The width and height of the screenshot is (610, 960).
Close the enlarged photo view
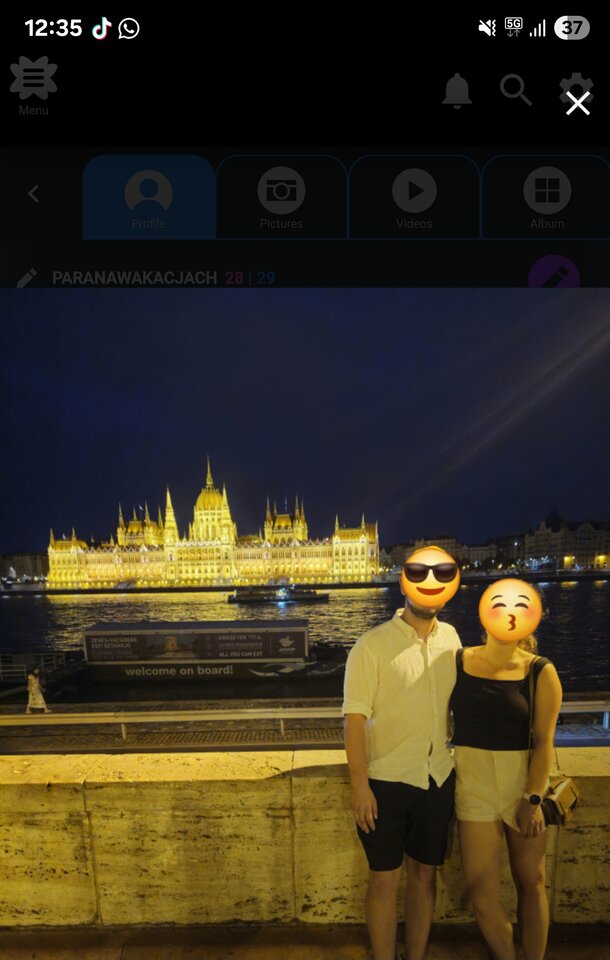coord(577,103)
